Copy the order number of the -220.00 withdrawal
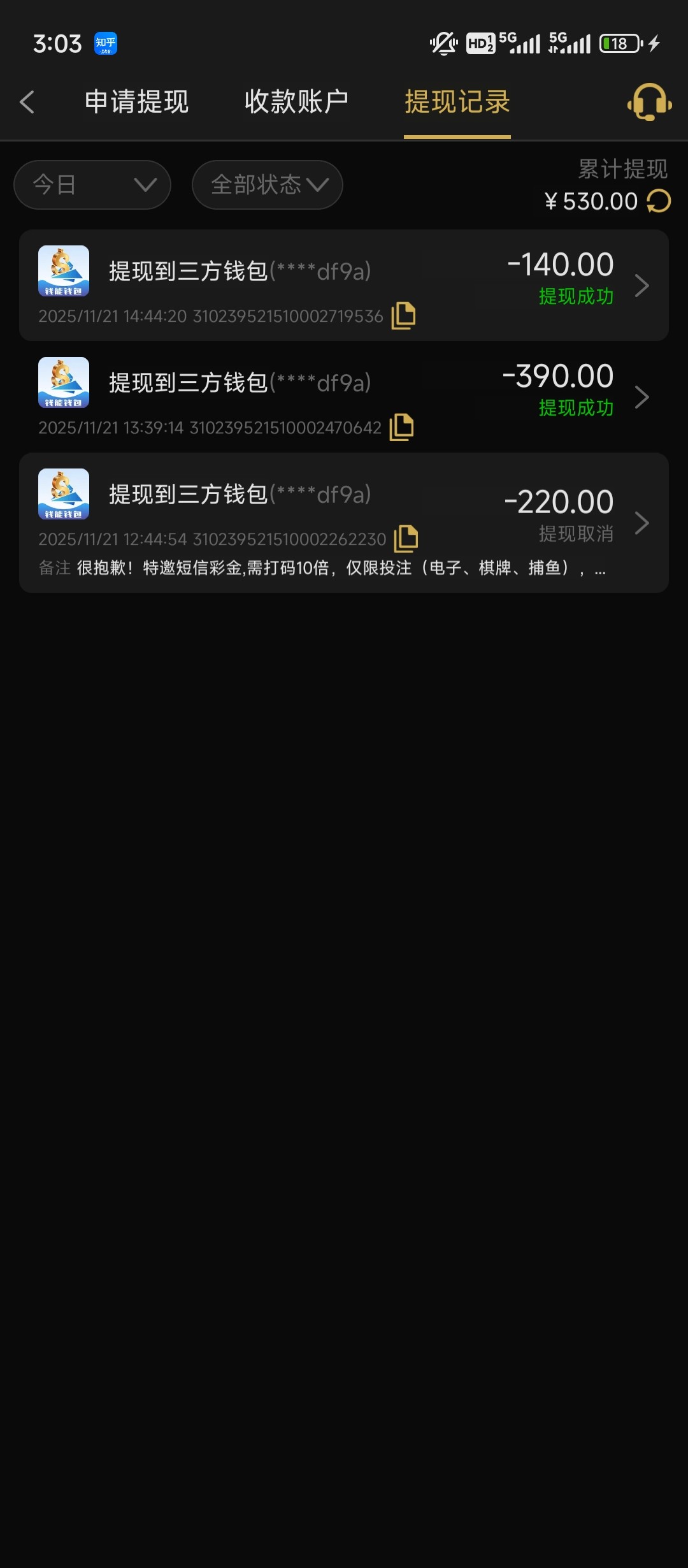Image resolution: width=688 pixels, height=1568 pixels. [x=406, y=539]
